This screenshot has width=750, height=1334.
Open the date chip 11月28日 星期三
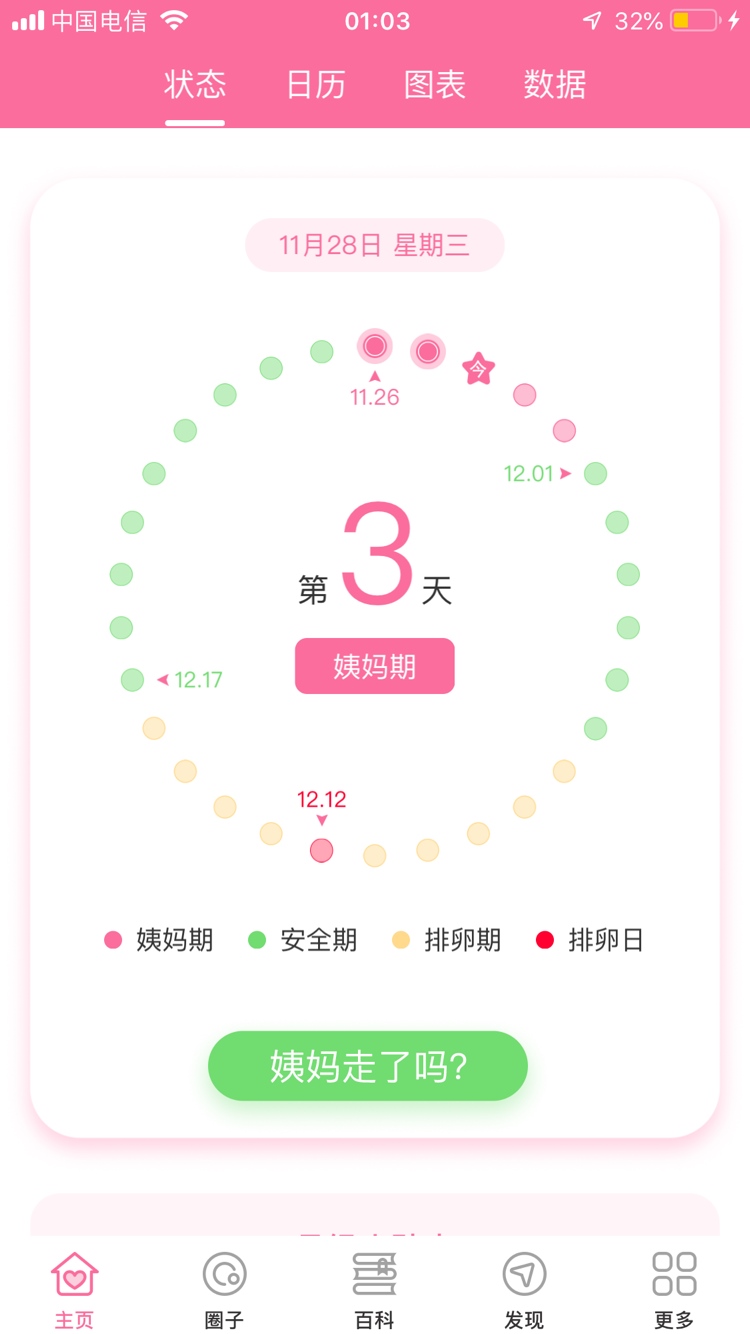pos(374,245)
